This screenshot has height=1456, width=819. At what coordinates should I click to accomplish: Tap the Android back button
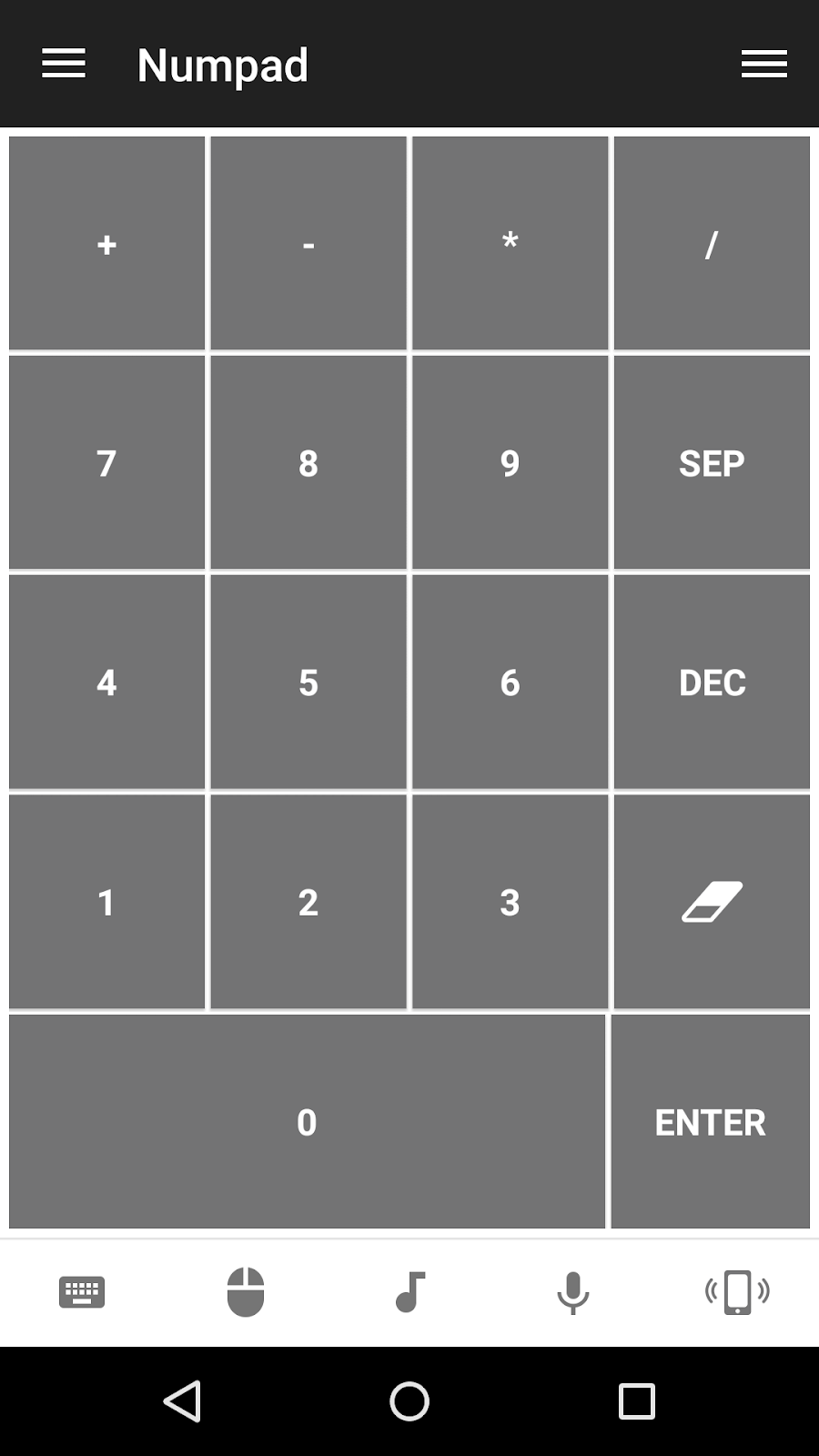(x=184, y=1402)
